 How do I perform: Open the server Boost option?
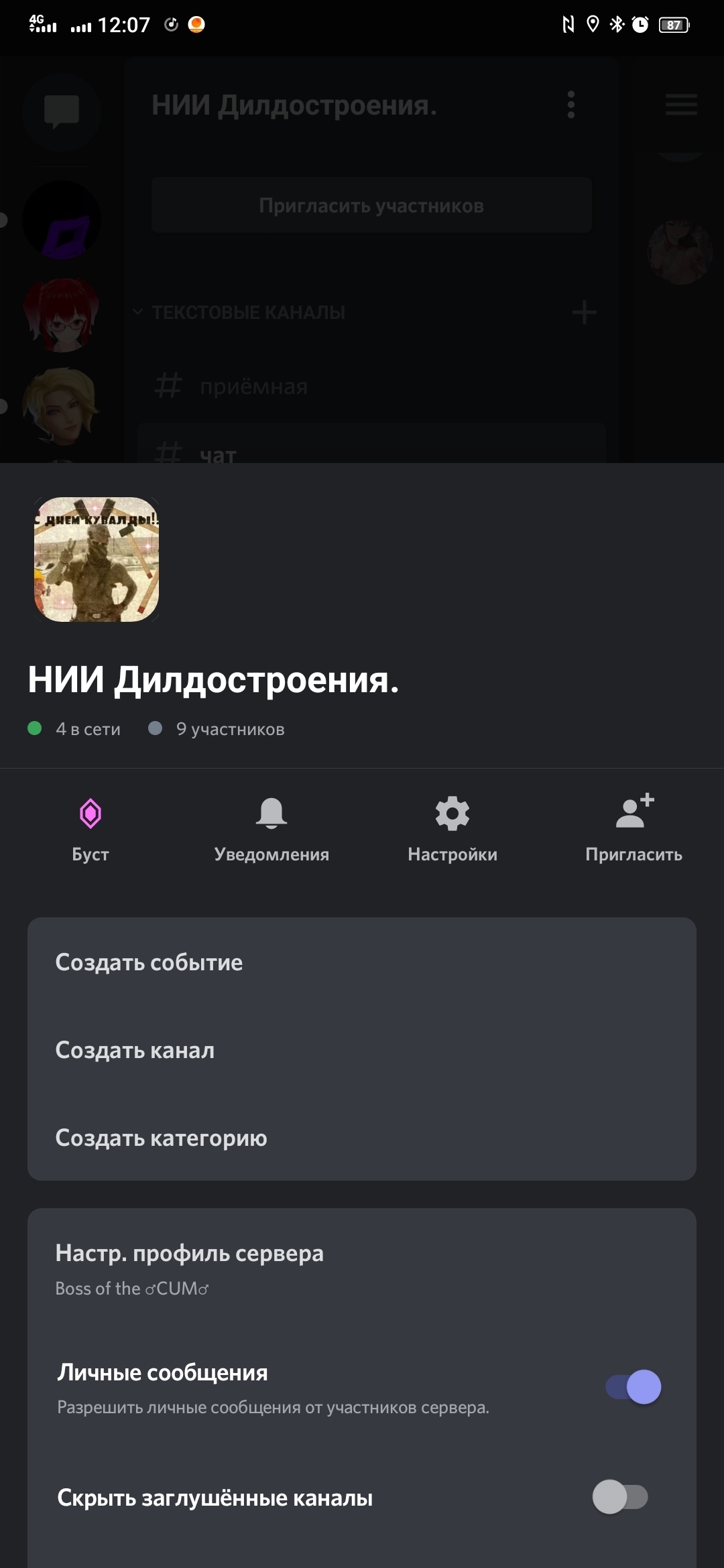(x=90, y=828)
